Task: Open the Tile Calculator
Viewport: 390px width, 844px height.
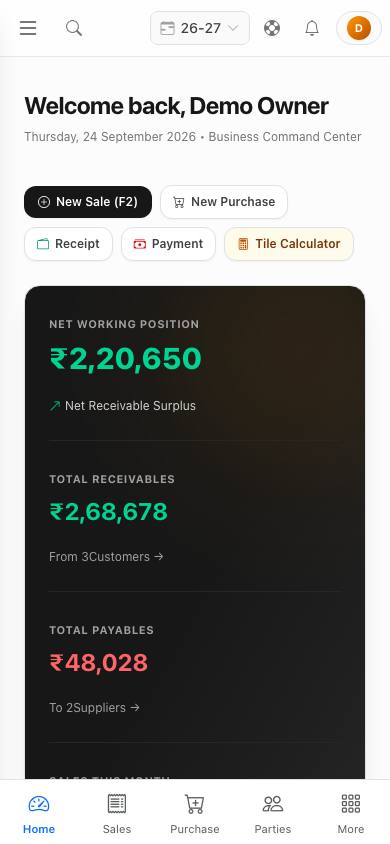Action: 289,244
